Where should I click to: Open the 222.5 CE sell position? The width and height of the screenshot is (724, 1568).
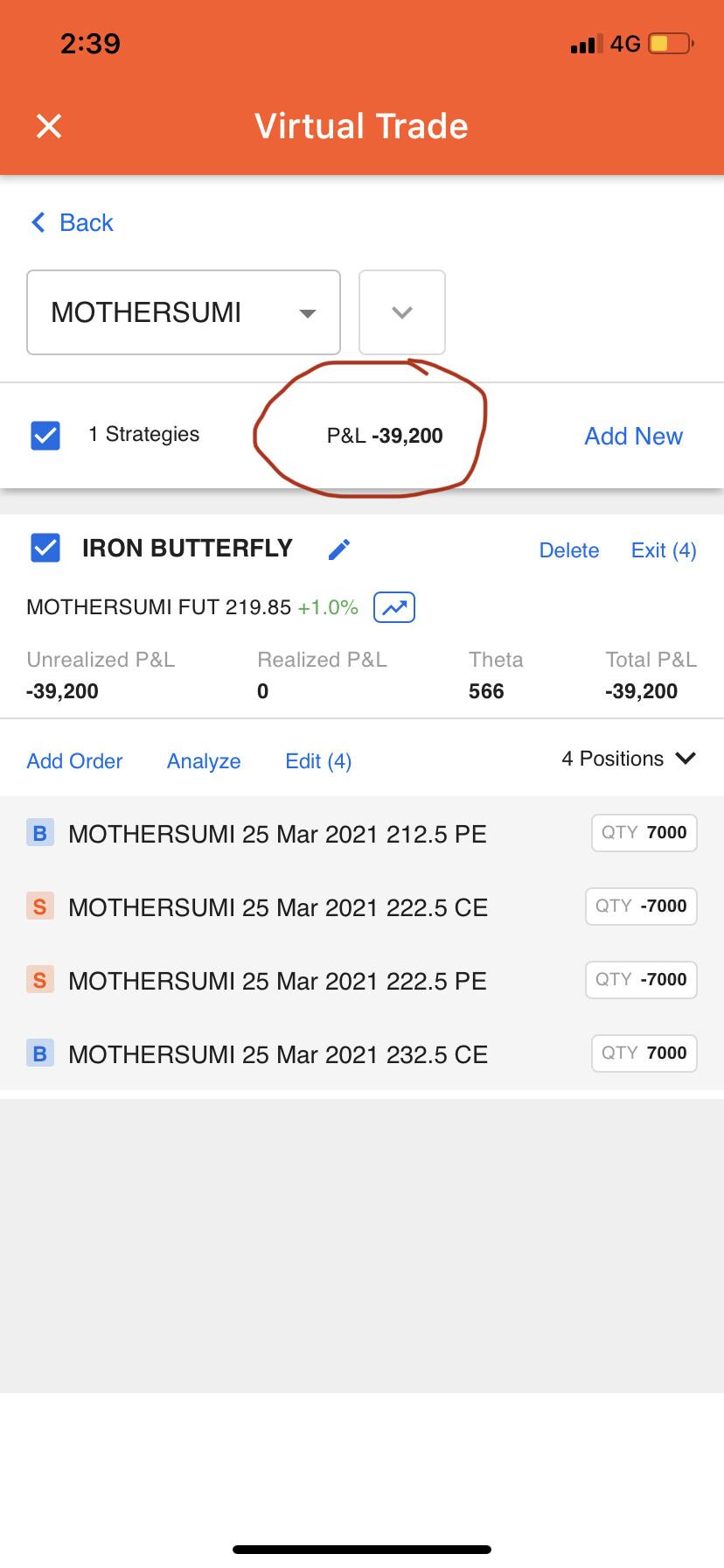[x=362, y=906]
